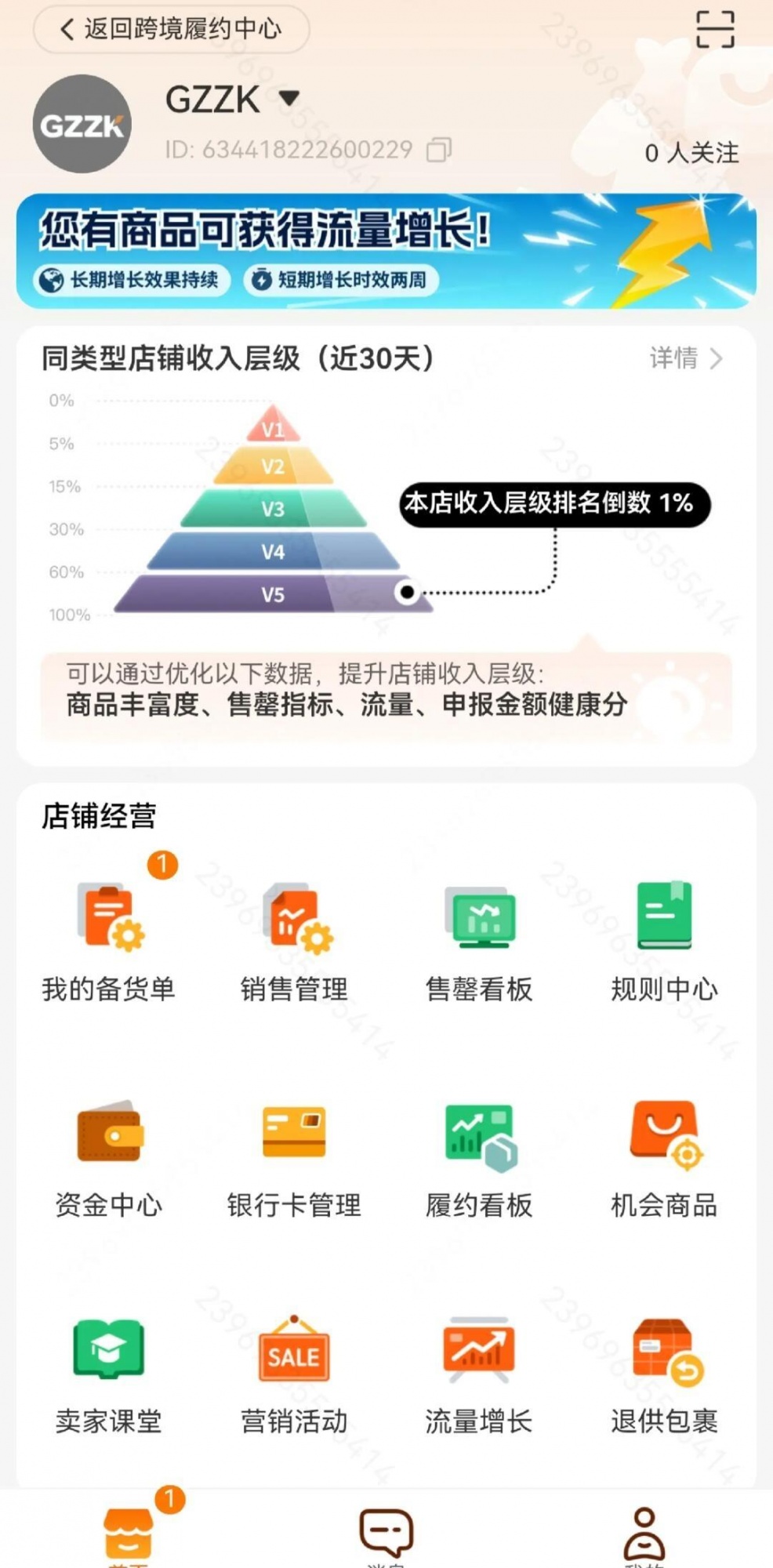This screenshot has height=1568, width=773.
Task: Copy the store ID
Action: click(439, 150)
